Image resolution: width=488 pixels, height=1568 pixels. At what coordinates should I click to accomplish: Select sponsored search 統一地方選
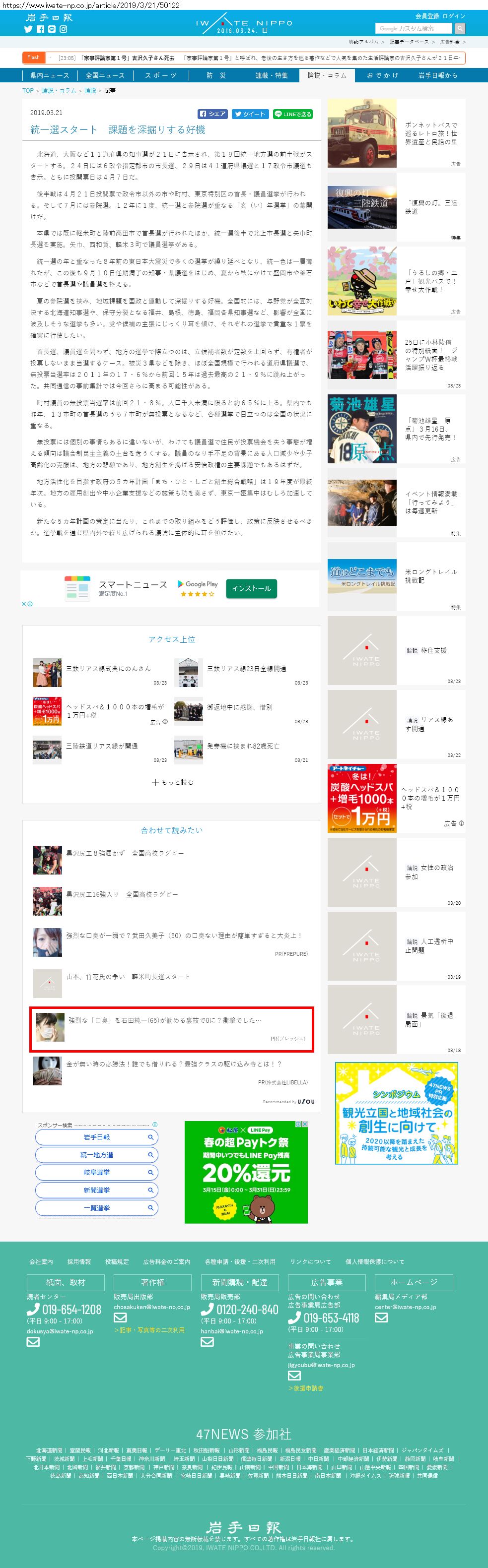[96, 1155]
